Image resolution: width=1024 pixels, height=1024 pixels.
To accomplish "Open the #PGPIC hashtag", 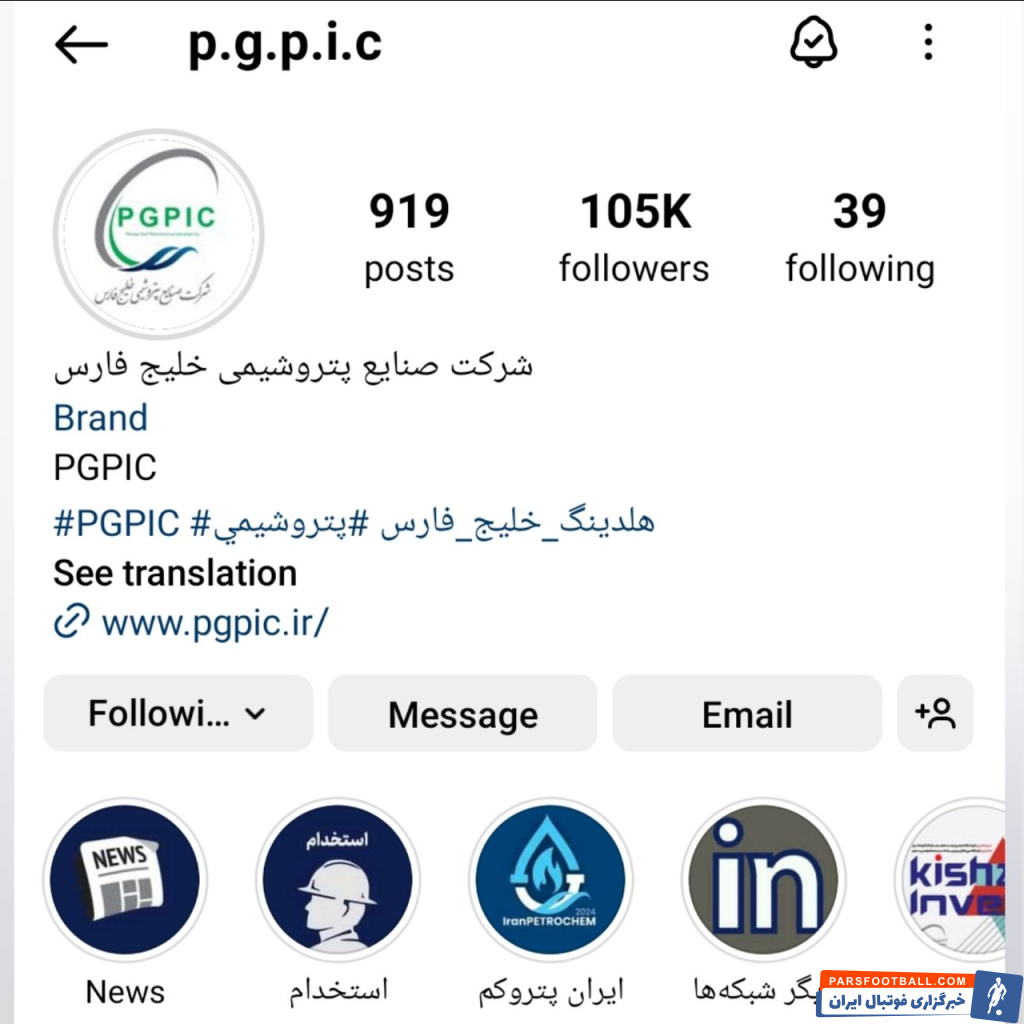I will 116,521.
